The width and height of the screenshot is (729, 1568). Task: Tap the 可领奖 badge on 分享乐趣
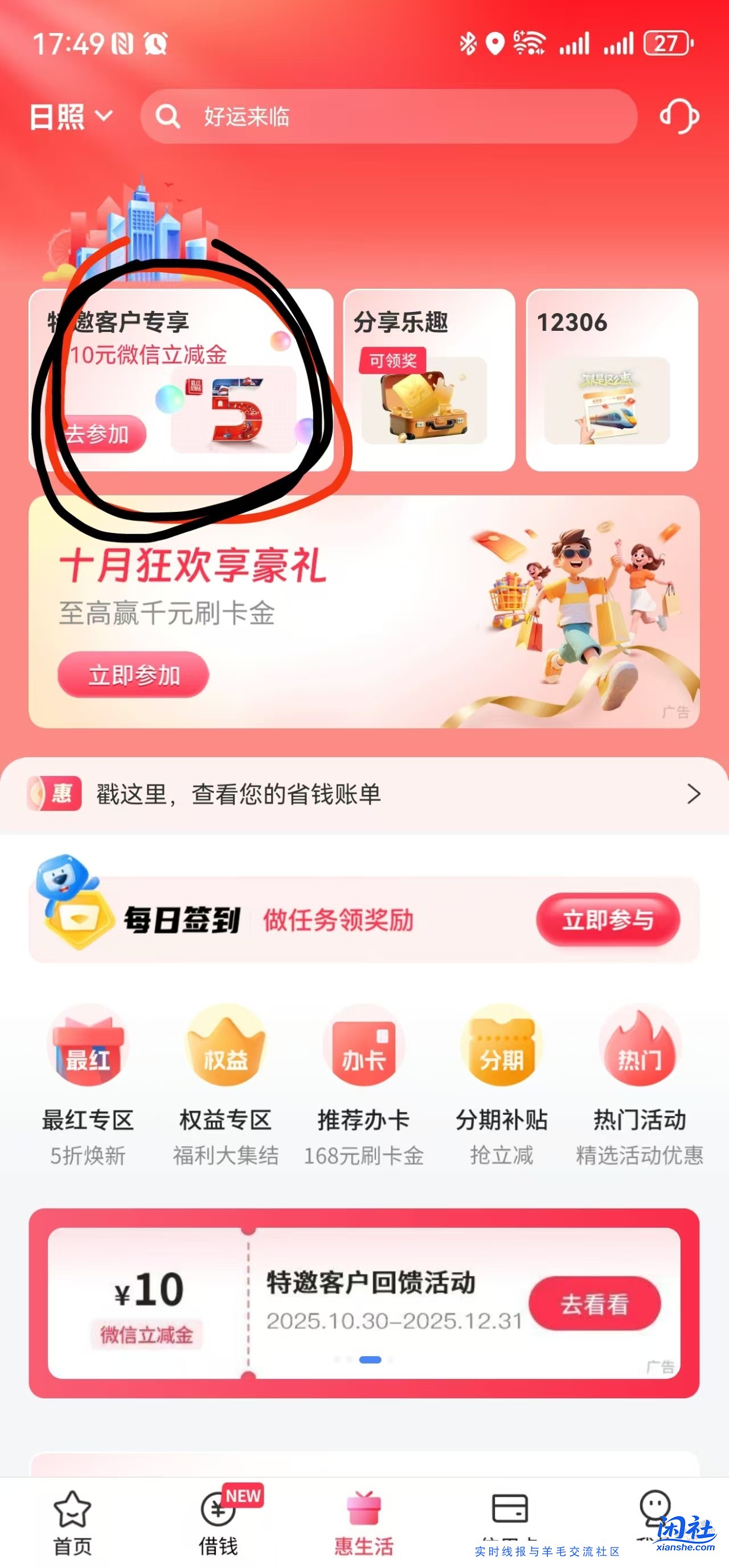click(x=395, y=360)
